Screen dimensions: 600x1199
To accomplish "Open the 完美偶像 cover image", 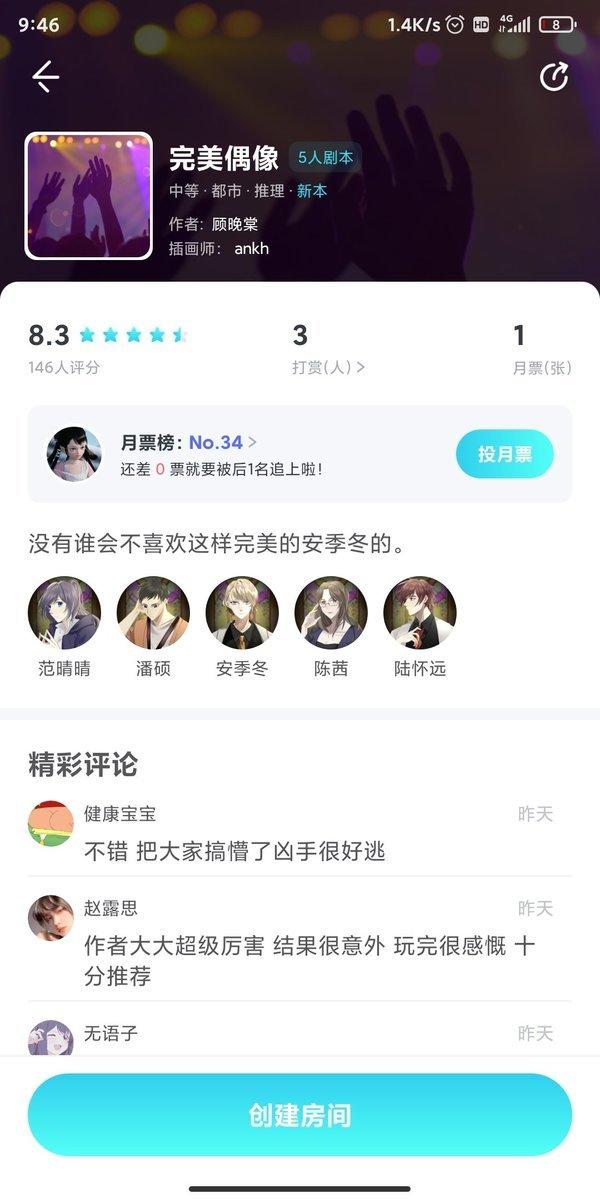I will click(89, 196).
